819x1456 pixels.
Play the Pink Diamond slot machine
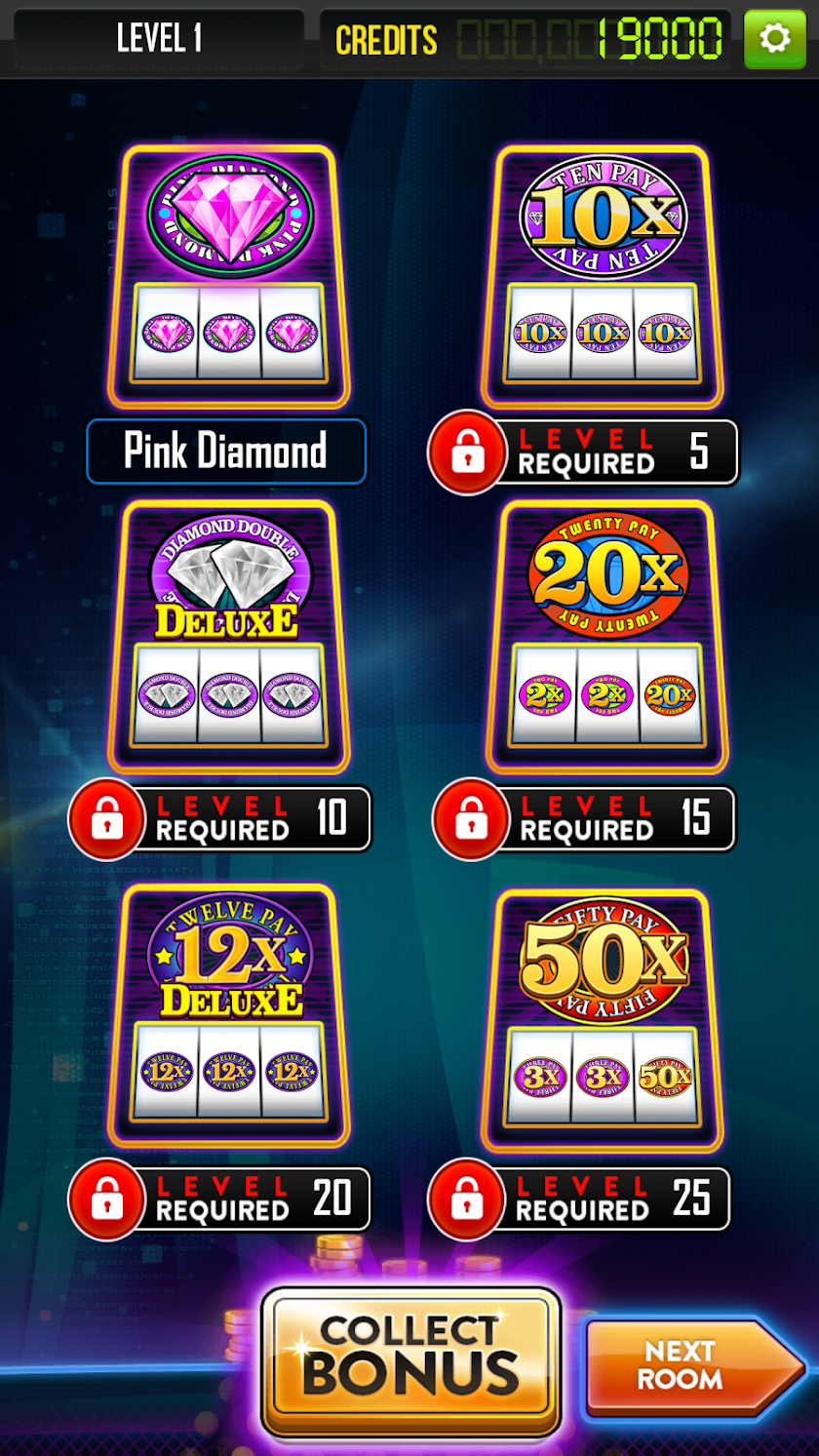(x=229, y=278)
